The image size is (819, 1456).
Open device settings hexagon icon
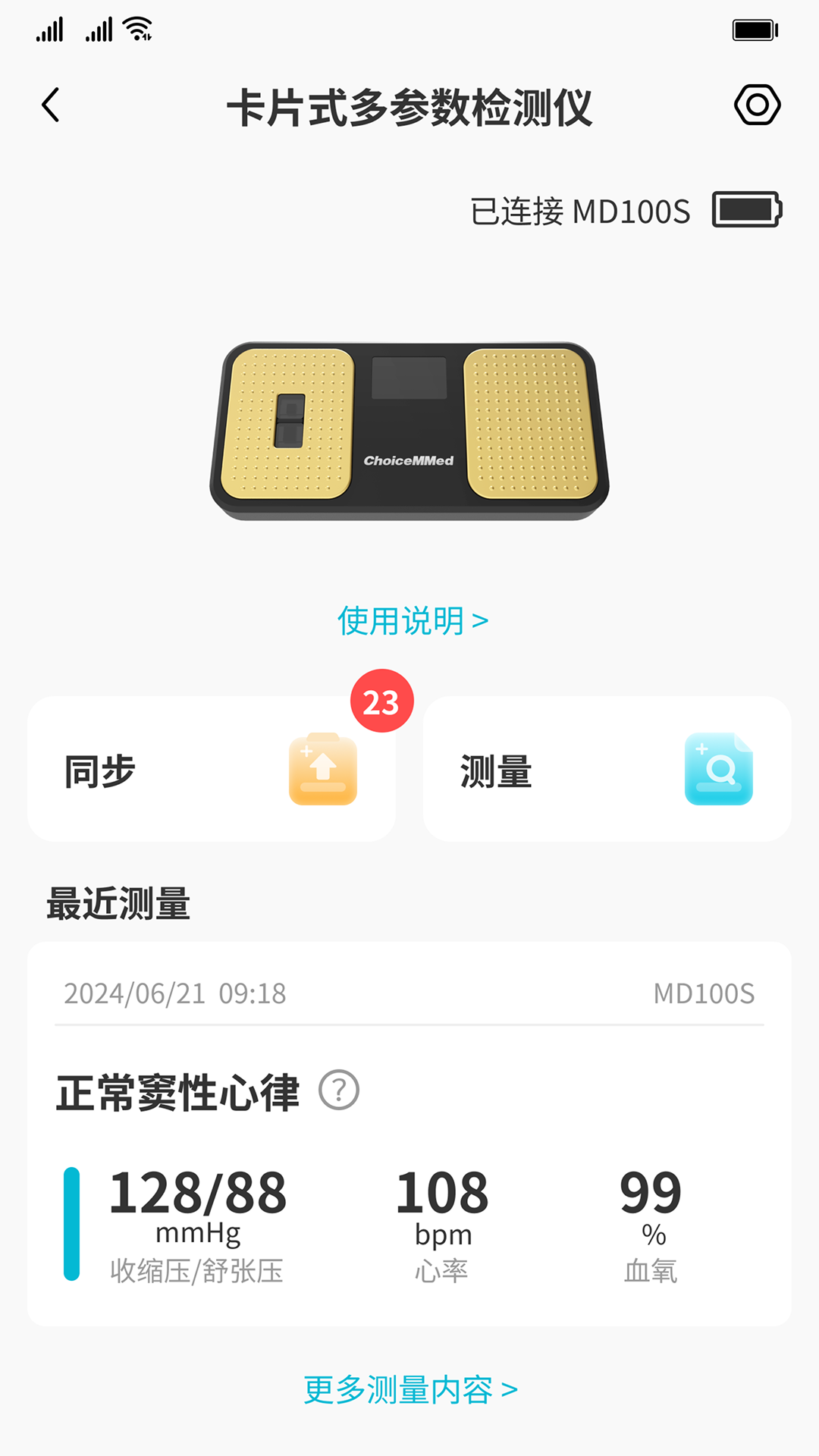click(x=757, y=105)
